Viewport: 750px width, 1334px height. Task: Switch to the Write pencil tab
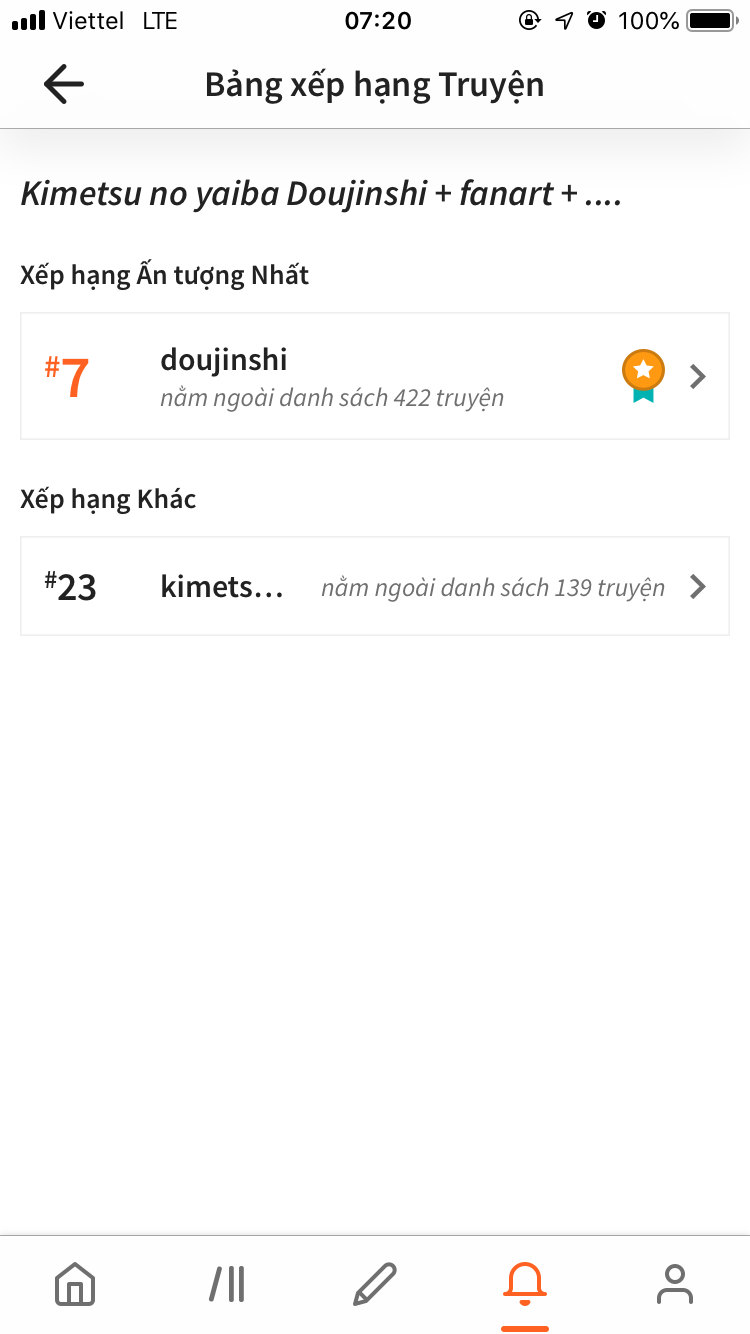pyautogui.click(x=375, y=1284)
